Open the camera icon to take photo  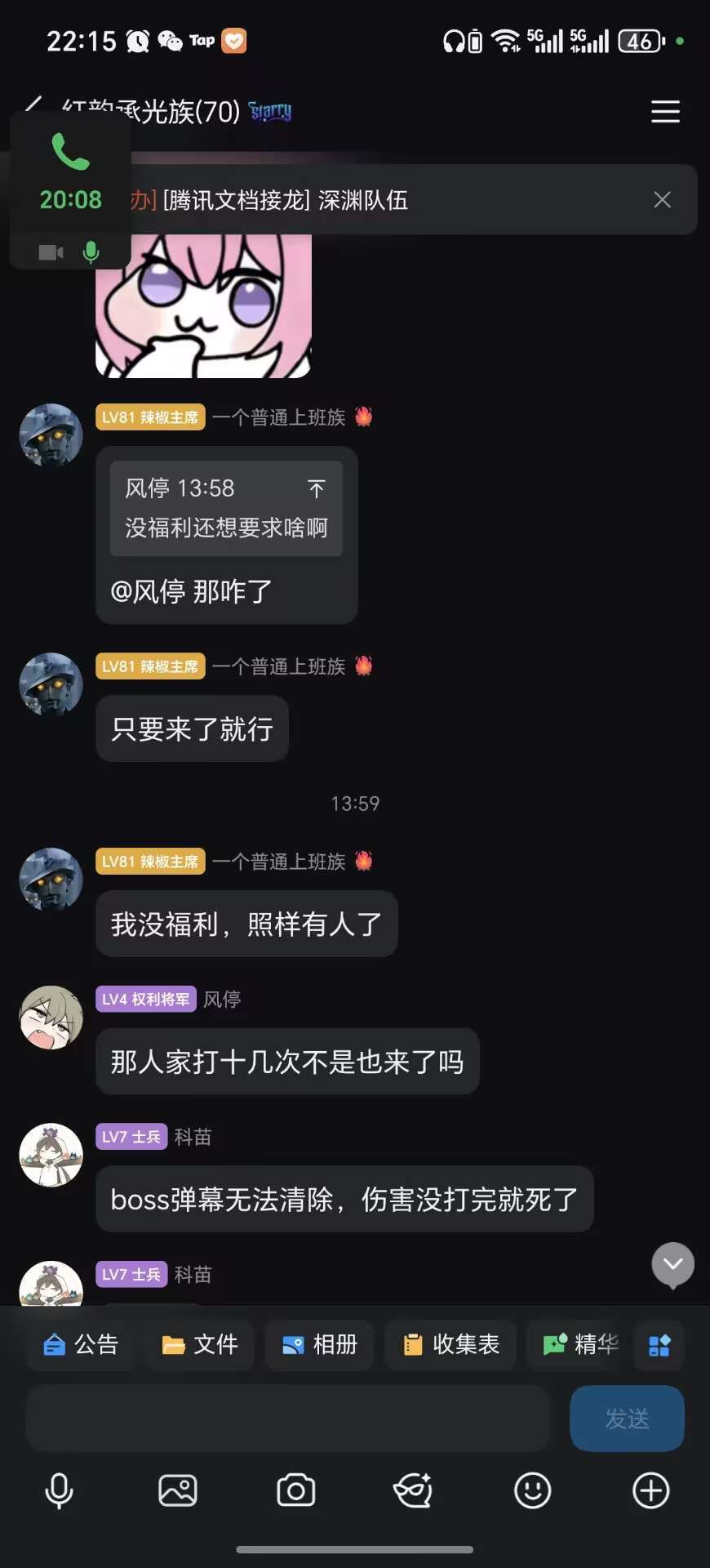pyautogui.click(x=297, y=1490)
